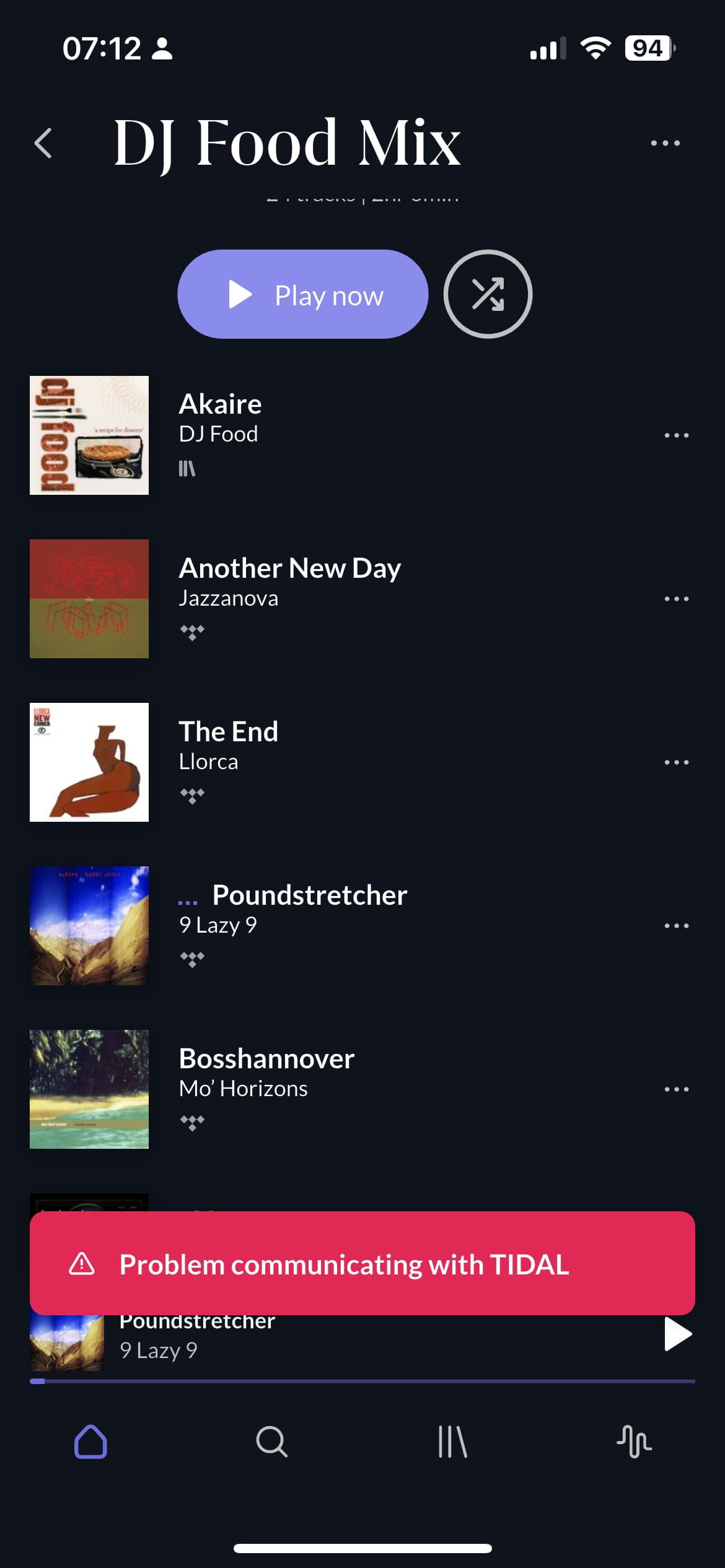Open the DJ Food Mix overflow menu

click(x=665, y=144)
